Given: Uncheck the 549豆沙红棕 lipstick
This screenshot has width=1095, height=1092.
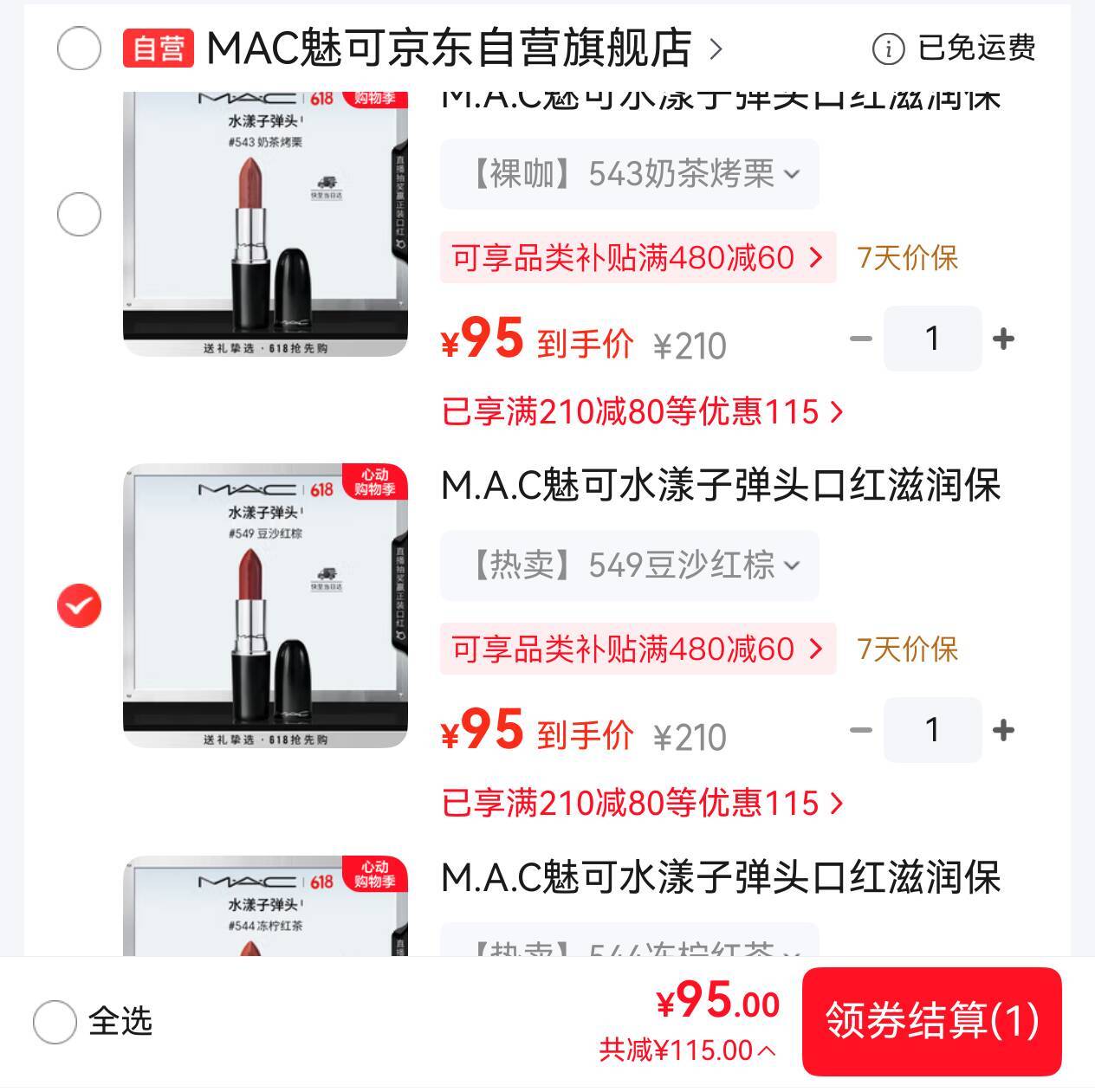Looking at the screenshot, I should click(79, 605).
